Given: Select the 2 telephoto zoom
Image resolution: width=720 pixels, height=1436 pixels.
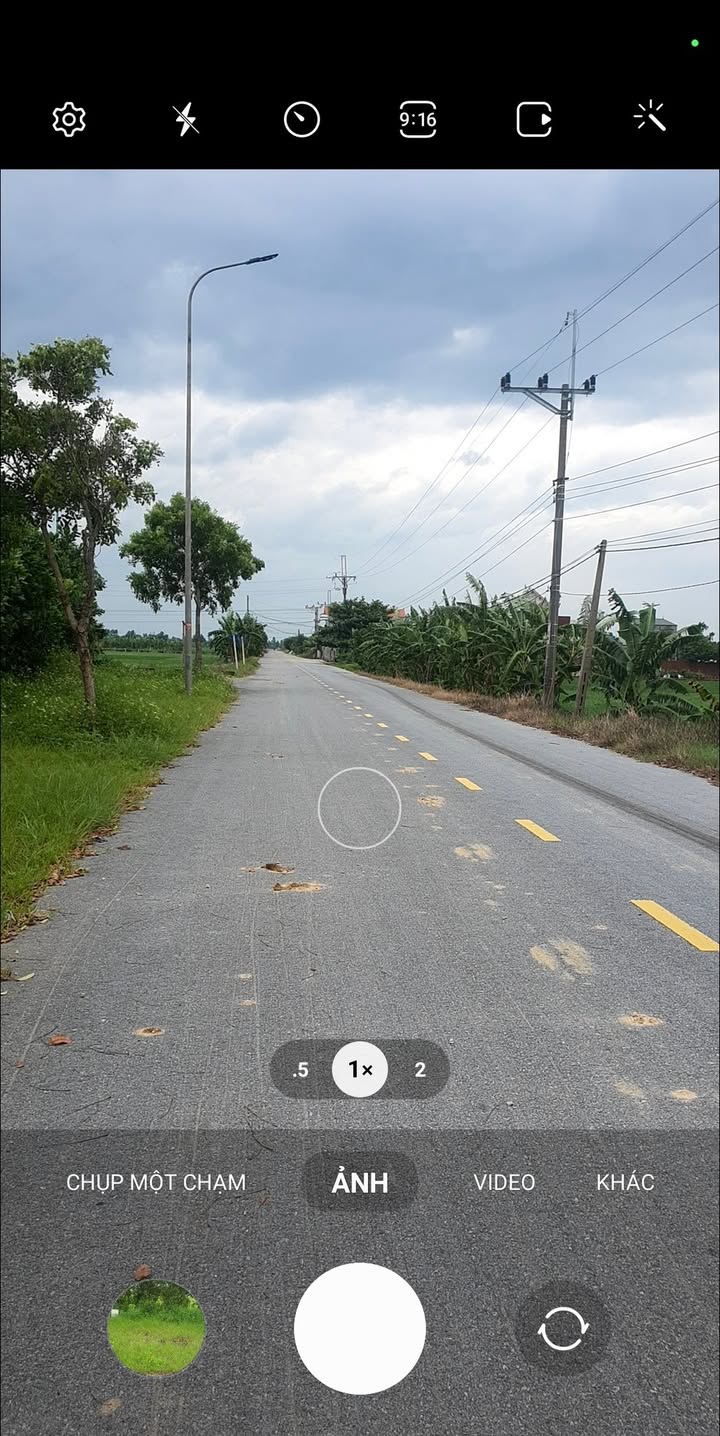Looking at the screenshot, I should coord(420,1070).
